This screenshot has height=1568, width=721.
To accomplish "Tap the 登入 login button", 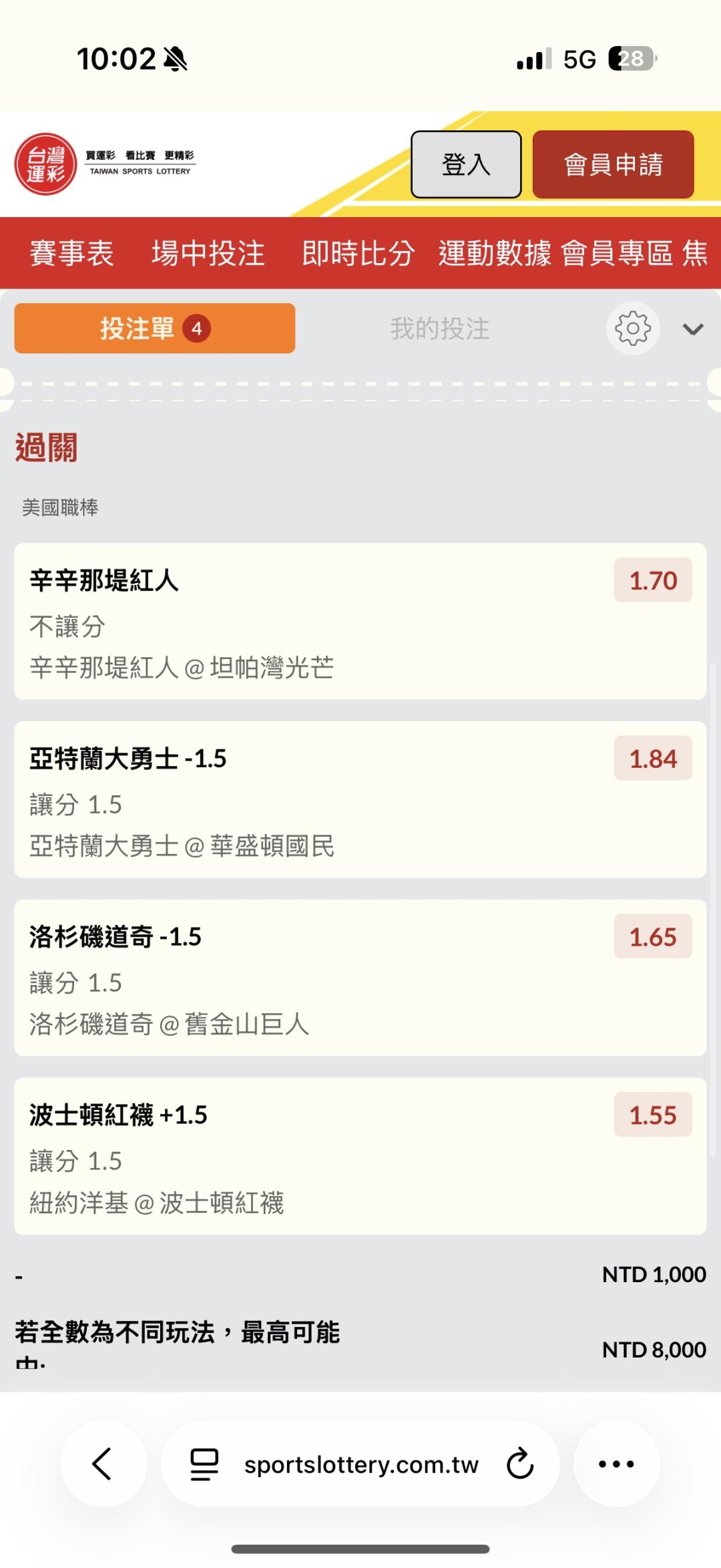I will point(466,164).
